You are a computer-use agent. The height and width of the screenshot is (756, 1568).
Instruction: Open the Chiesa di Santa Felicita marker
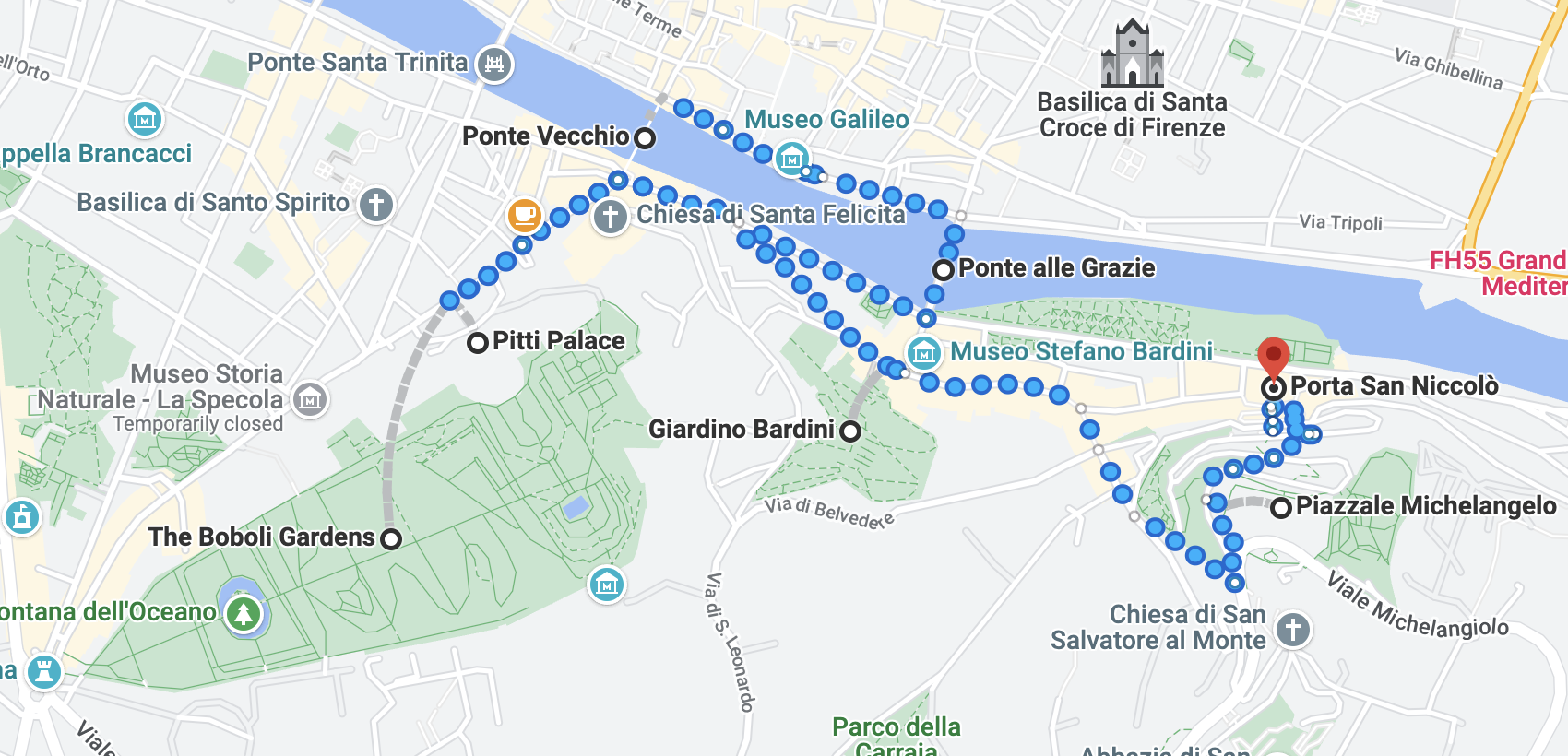click(x=610, y=218)
